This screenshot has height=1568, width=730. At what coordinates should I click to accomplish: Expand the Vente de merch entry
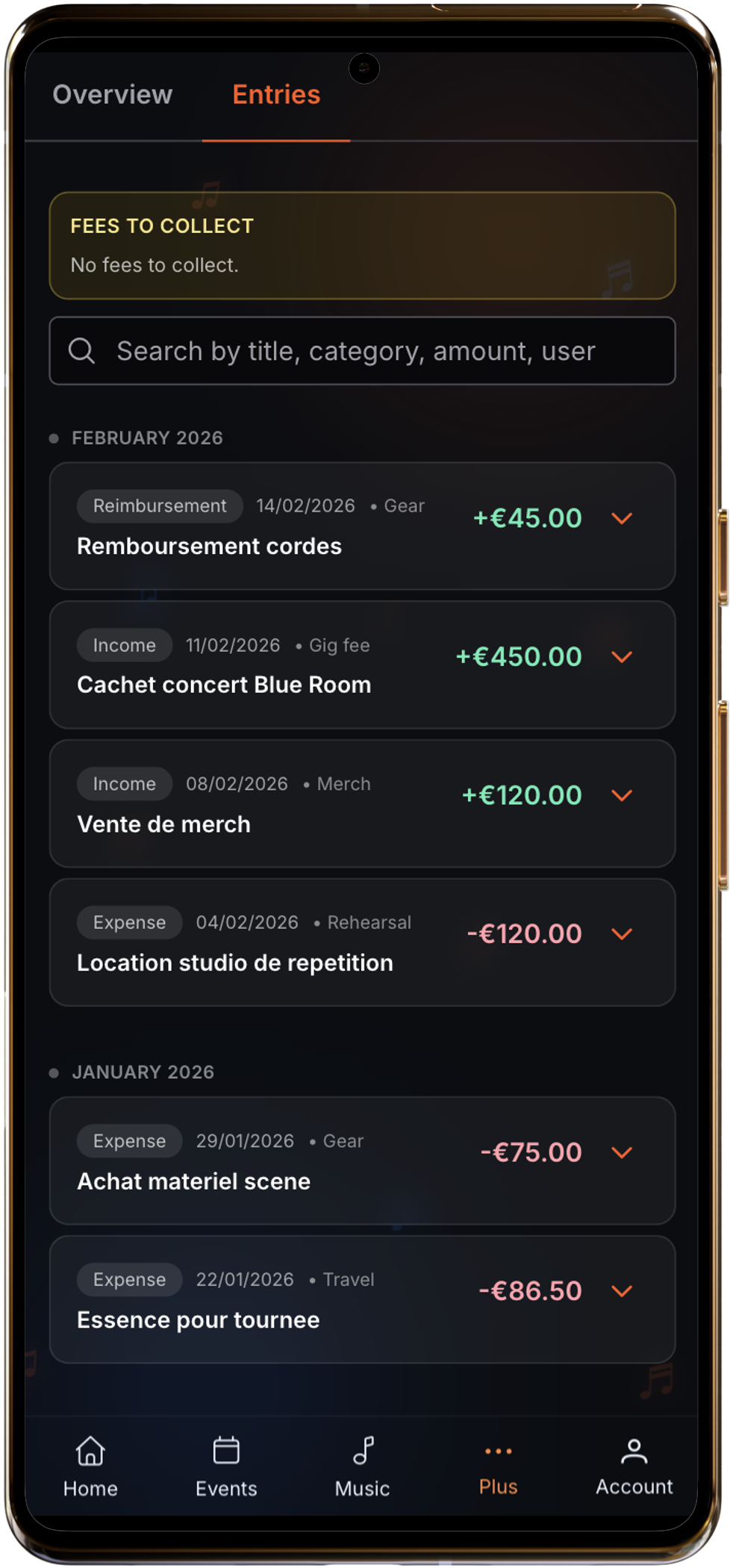coord(622,795)
